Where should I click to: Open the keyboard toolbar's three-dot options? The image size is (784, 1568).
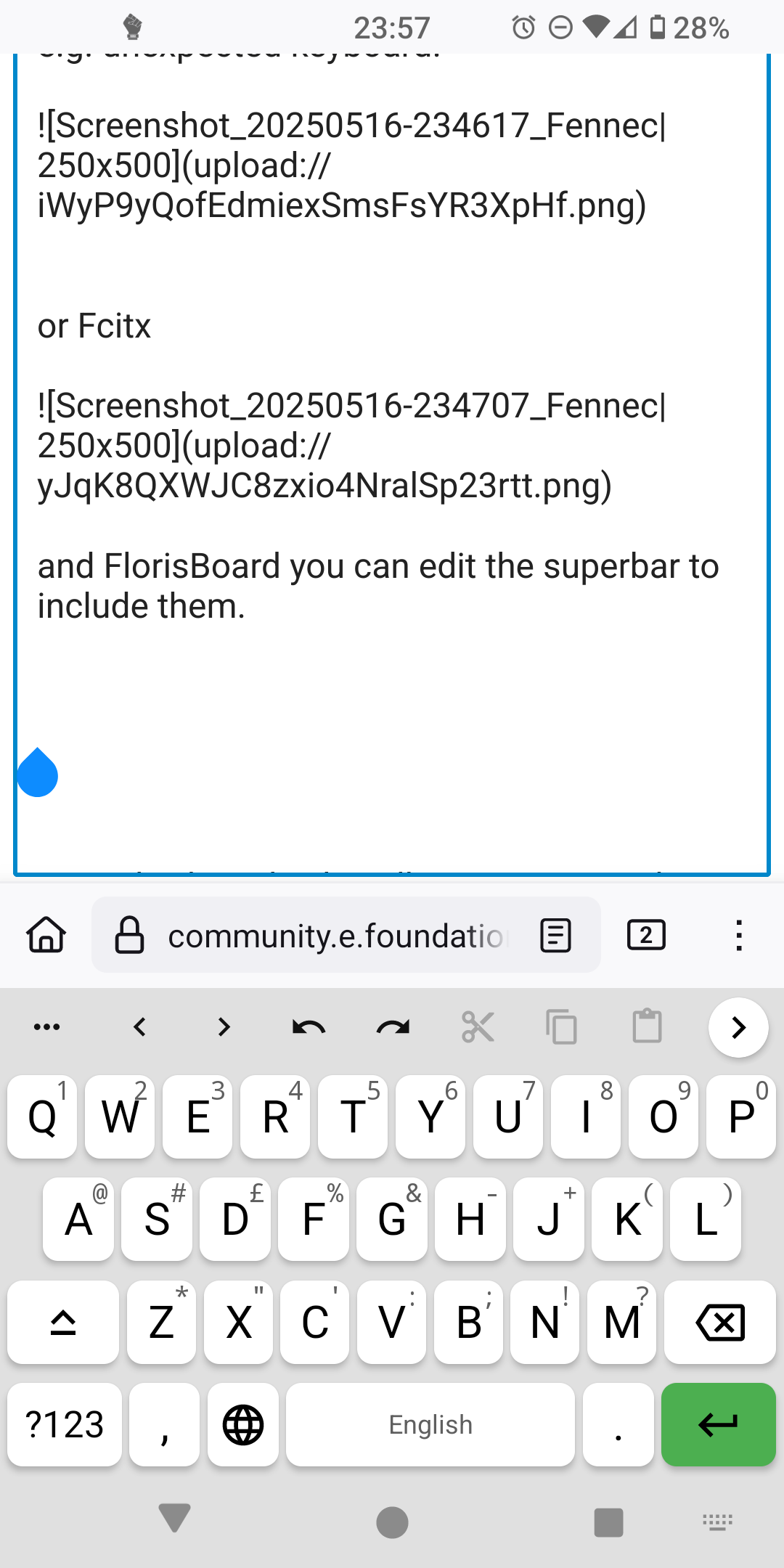(47, 1027)
